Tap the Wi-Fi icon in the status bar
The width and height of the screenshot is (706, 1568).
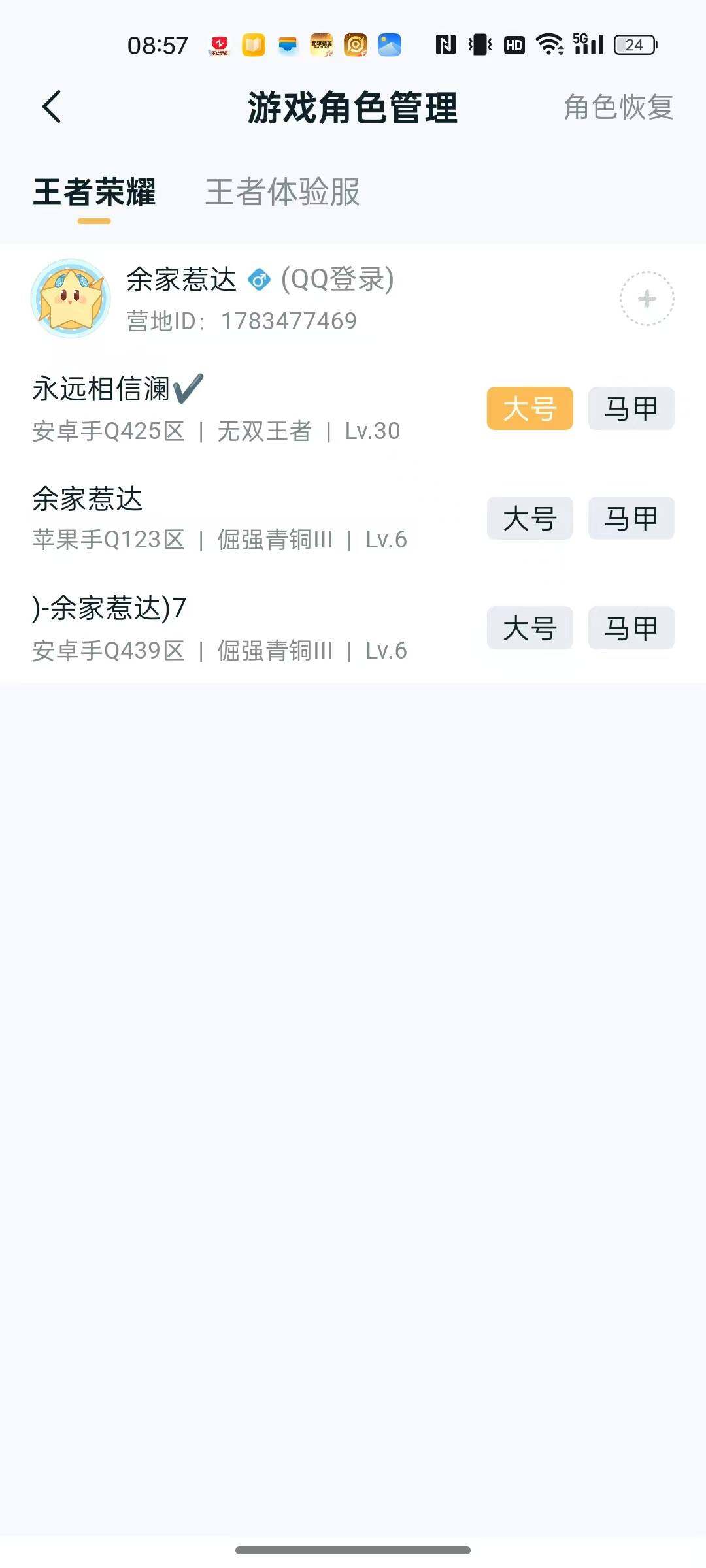tap(551, 44)
